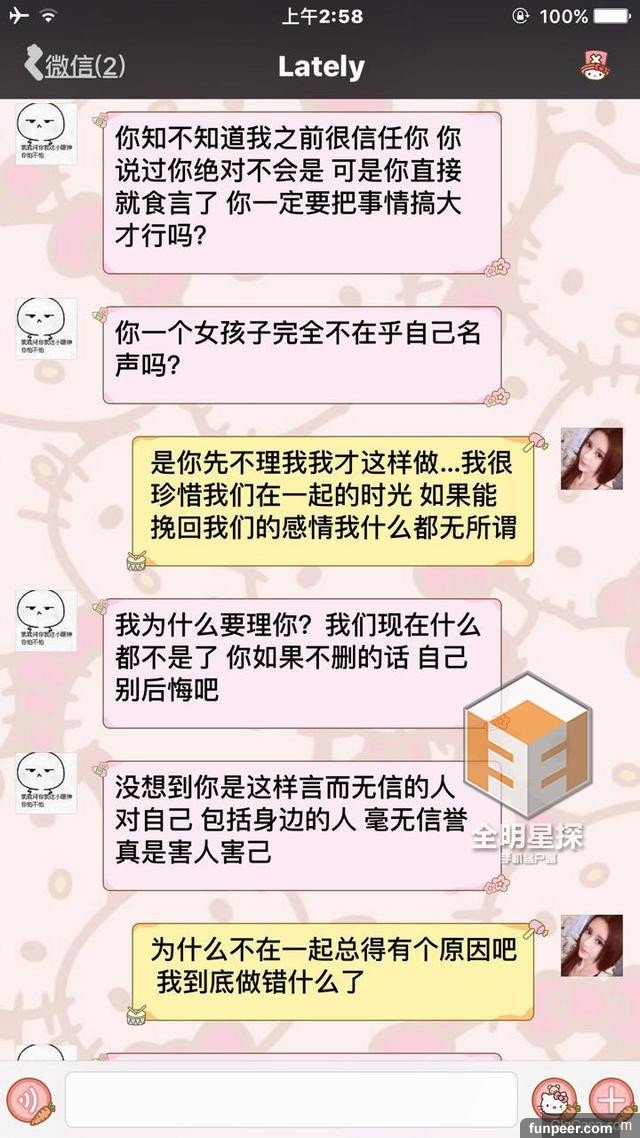View my profile photo next to "是你先不理我" message
Viewport: 640px width, 1138px height.
[591, 458]
